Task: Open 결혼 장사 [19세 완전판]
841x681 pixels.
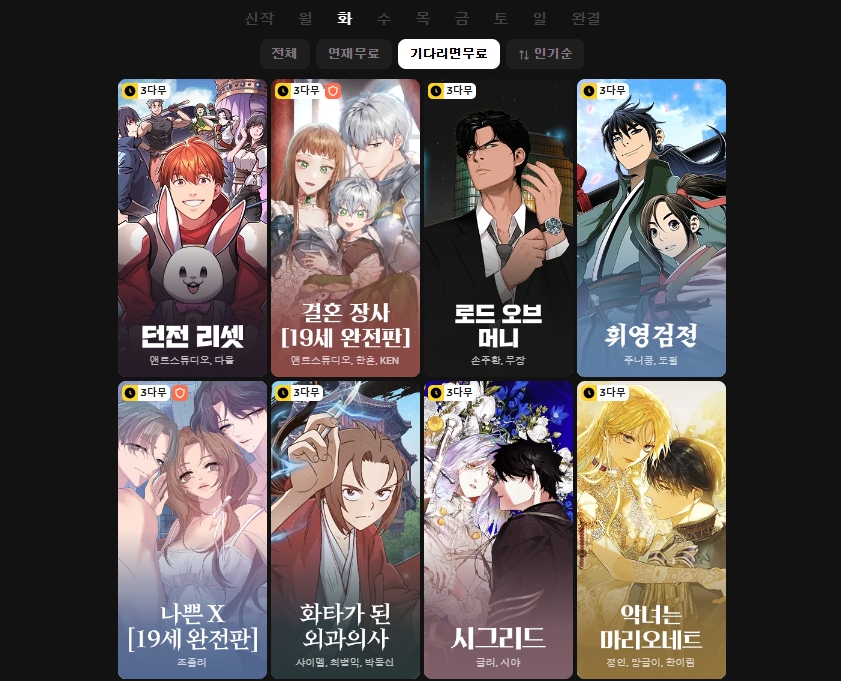Action: (x=345, y=228)
